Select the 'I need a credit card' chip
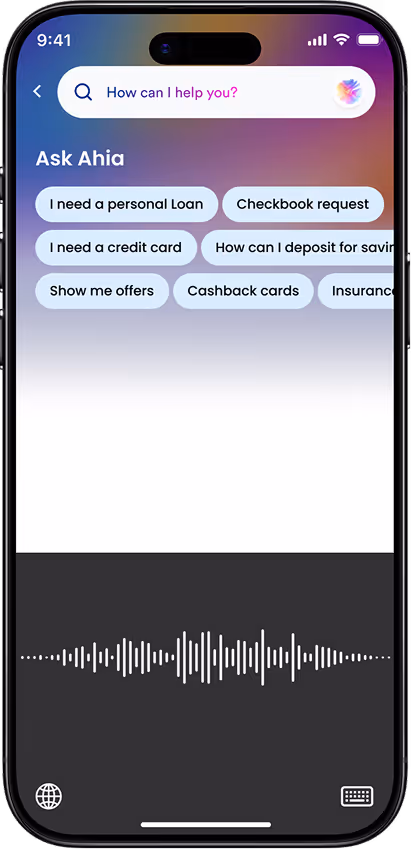The image size is (411, 849). tap(116, 247)
